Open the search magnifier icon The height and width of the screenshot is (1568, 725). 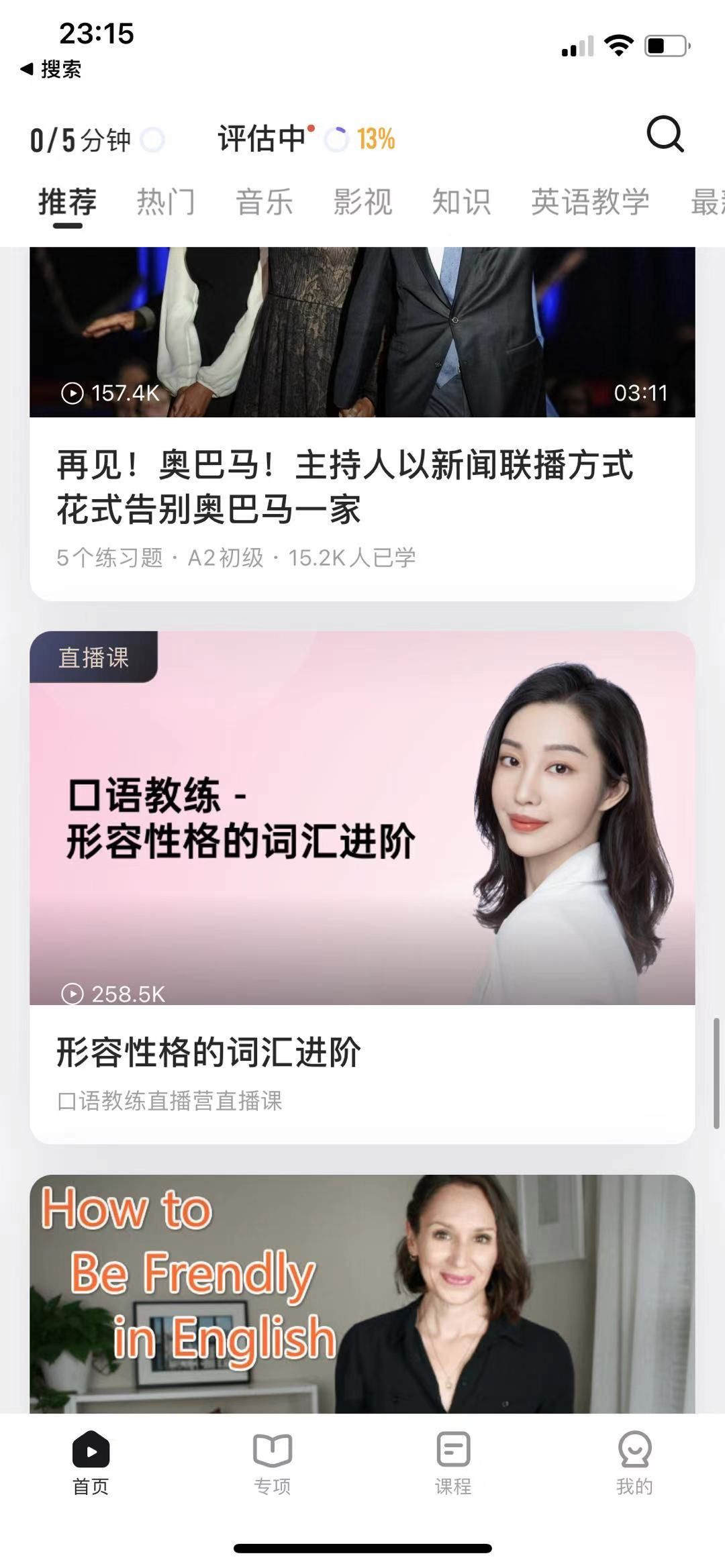665,135
